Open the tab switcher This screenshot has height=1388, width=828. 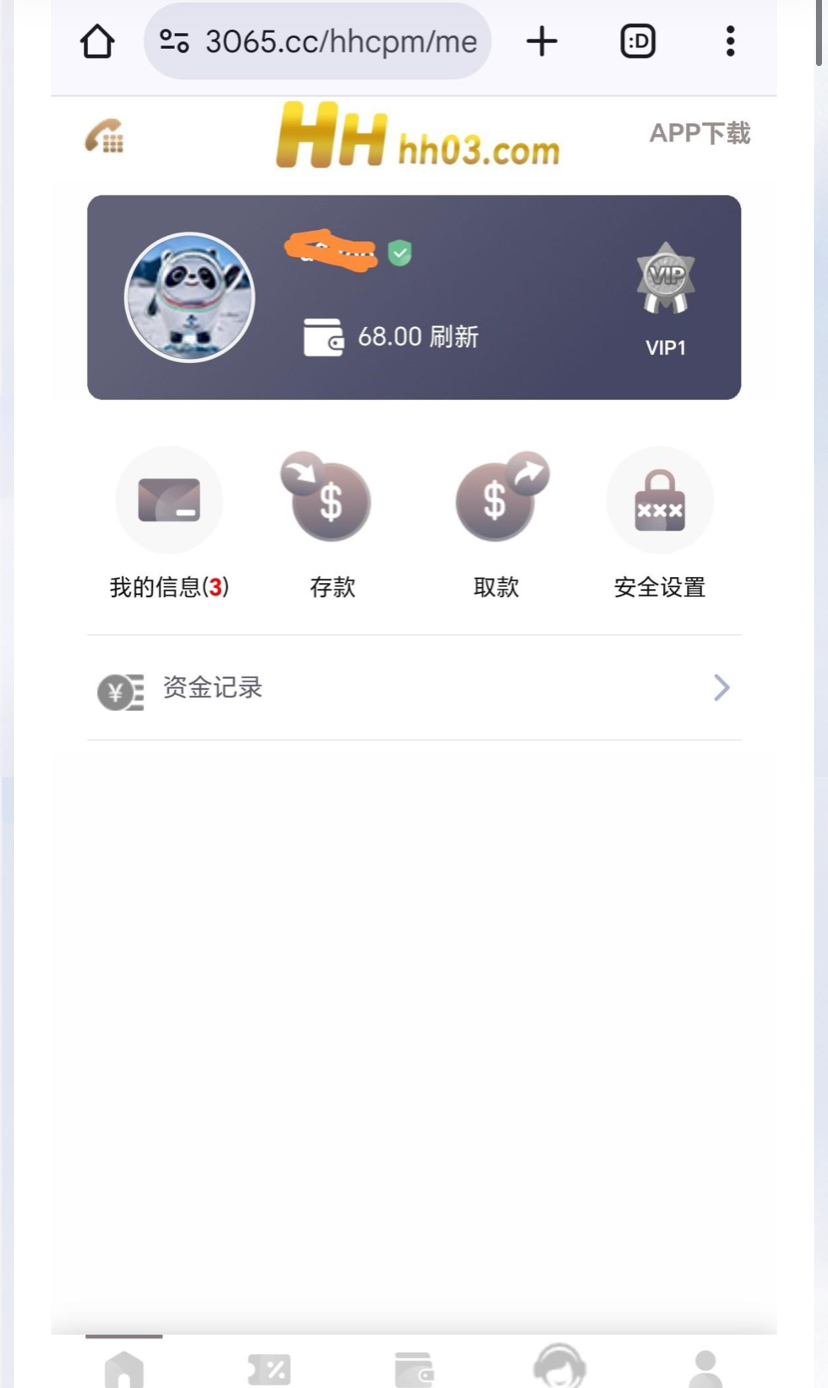pos(637,42)
